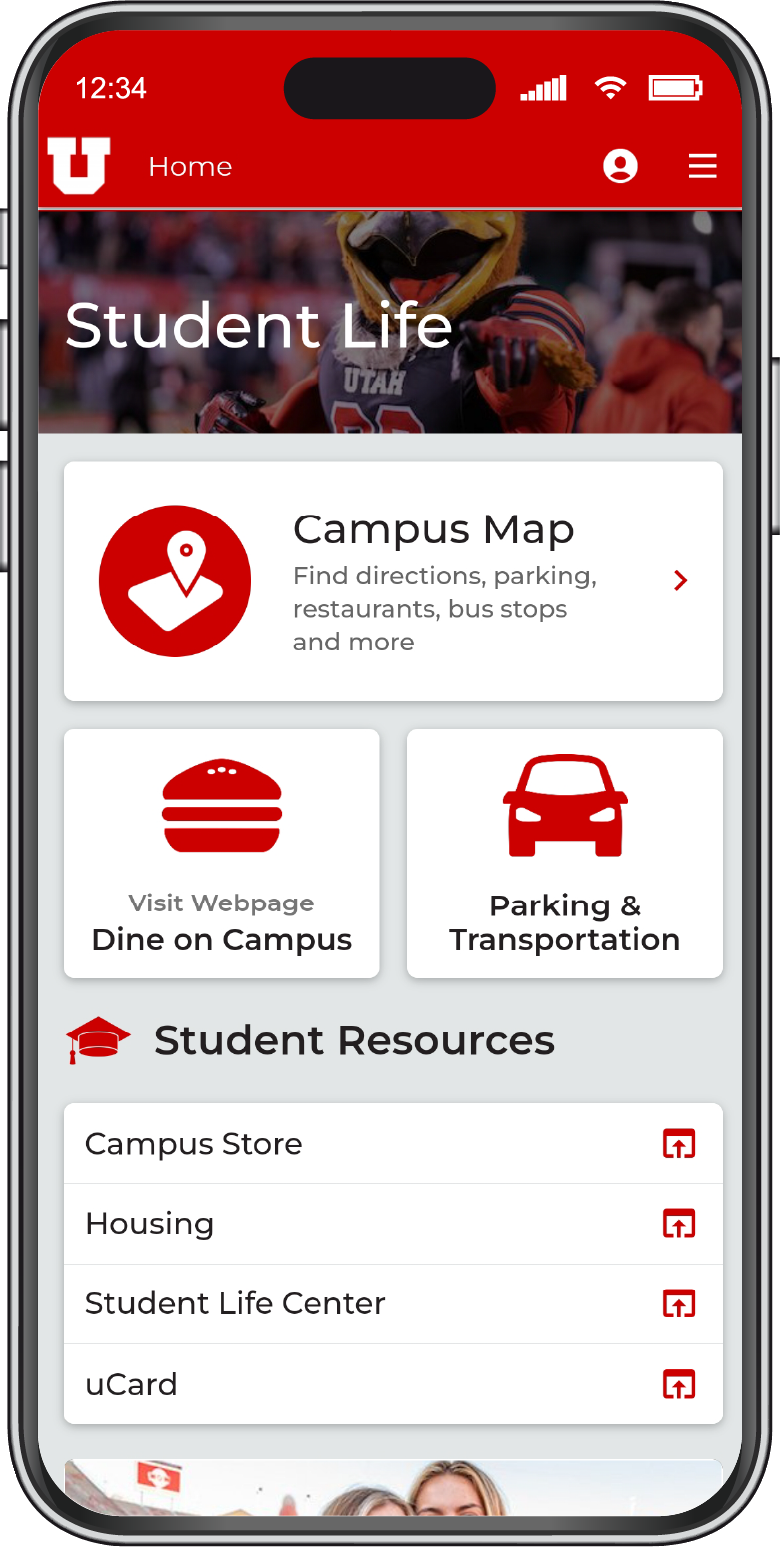780x1547 pixels.
Task: Tap the Campus Map pin icon
Action: [176, 580]
